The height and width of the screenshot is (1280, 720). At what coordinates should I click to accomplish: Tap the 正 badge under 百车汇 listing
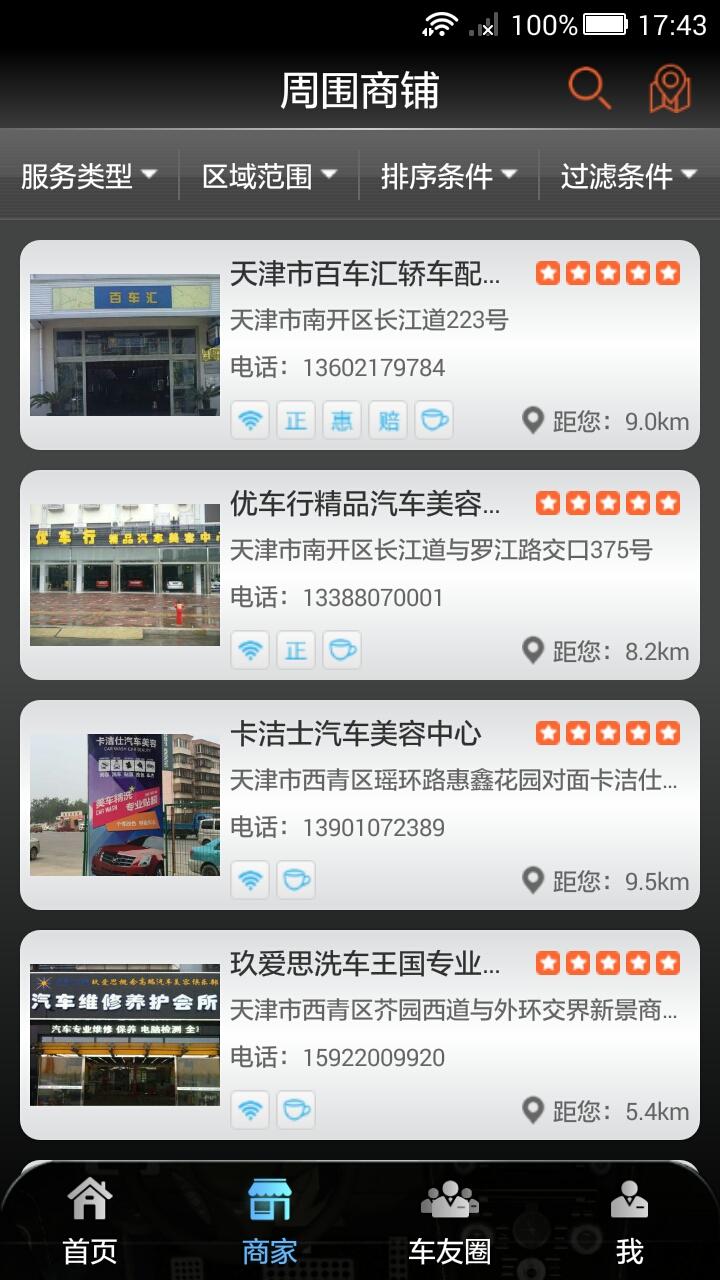296,420
